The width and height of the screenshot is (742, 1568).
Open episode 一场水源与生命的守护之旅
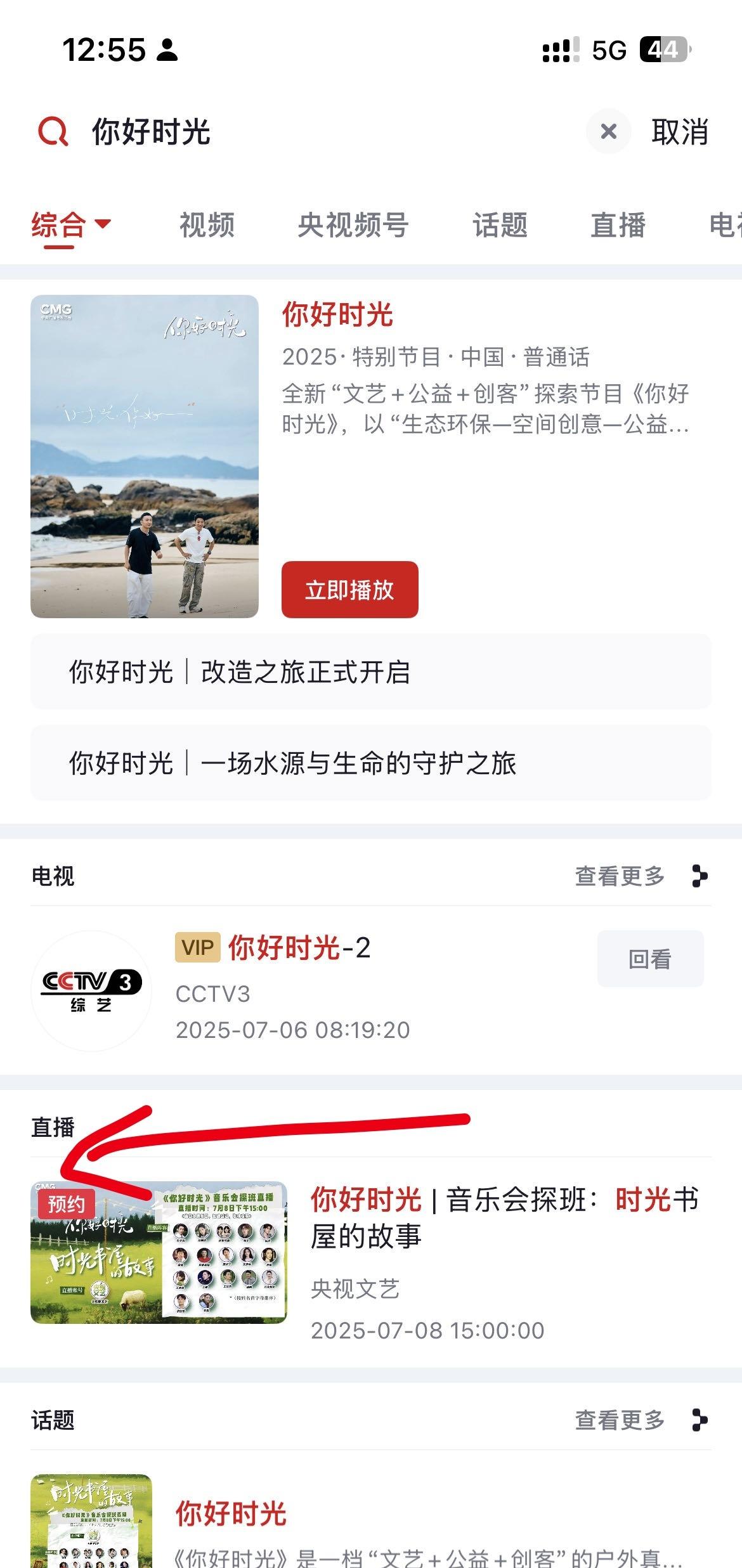point(370,763)
